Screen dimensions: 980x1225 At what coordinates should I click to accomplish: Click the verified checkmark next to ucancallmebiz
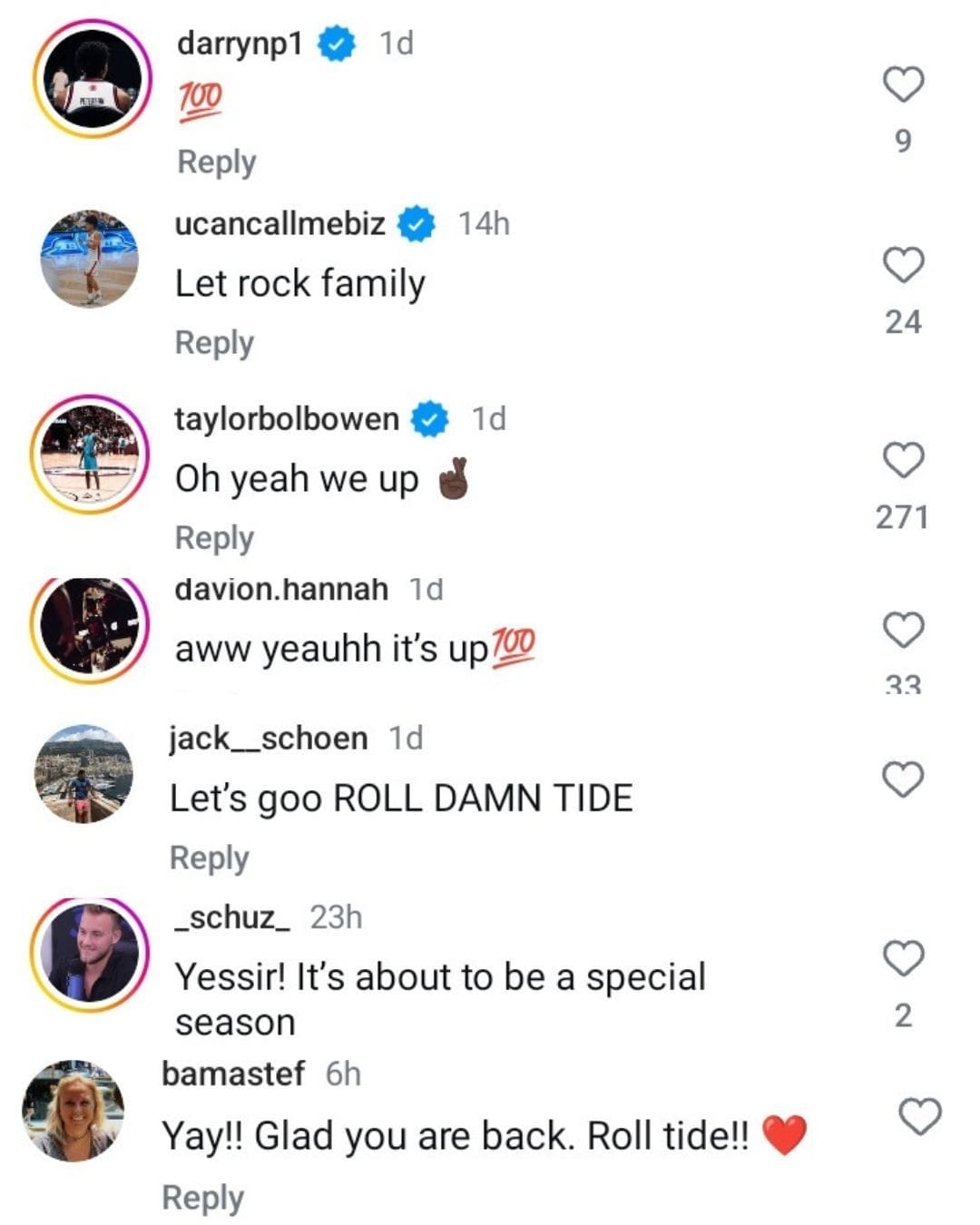416,222
